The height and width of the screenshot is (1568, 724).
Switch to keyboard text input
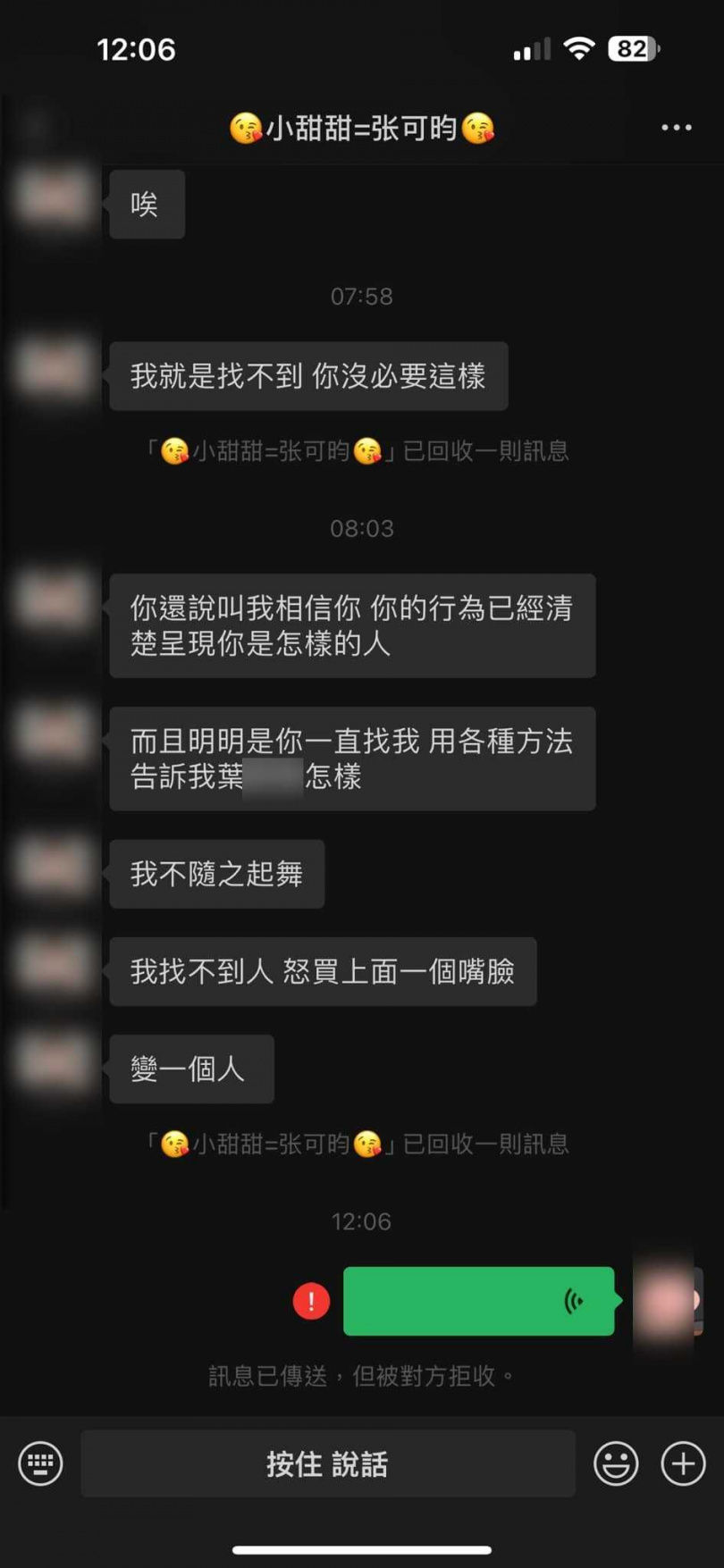pyautogui.click(x=40, y=1463)
